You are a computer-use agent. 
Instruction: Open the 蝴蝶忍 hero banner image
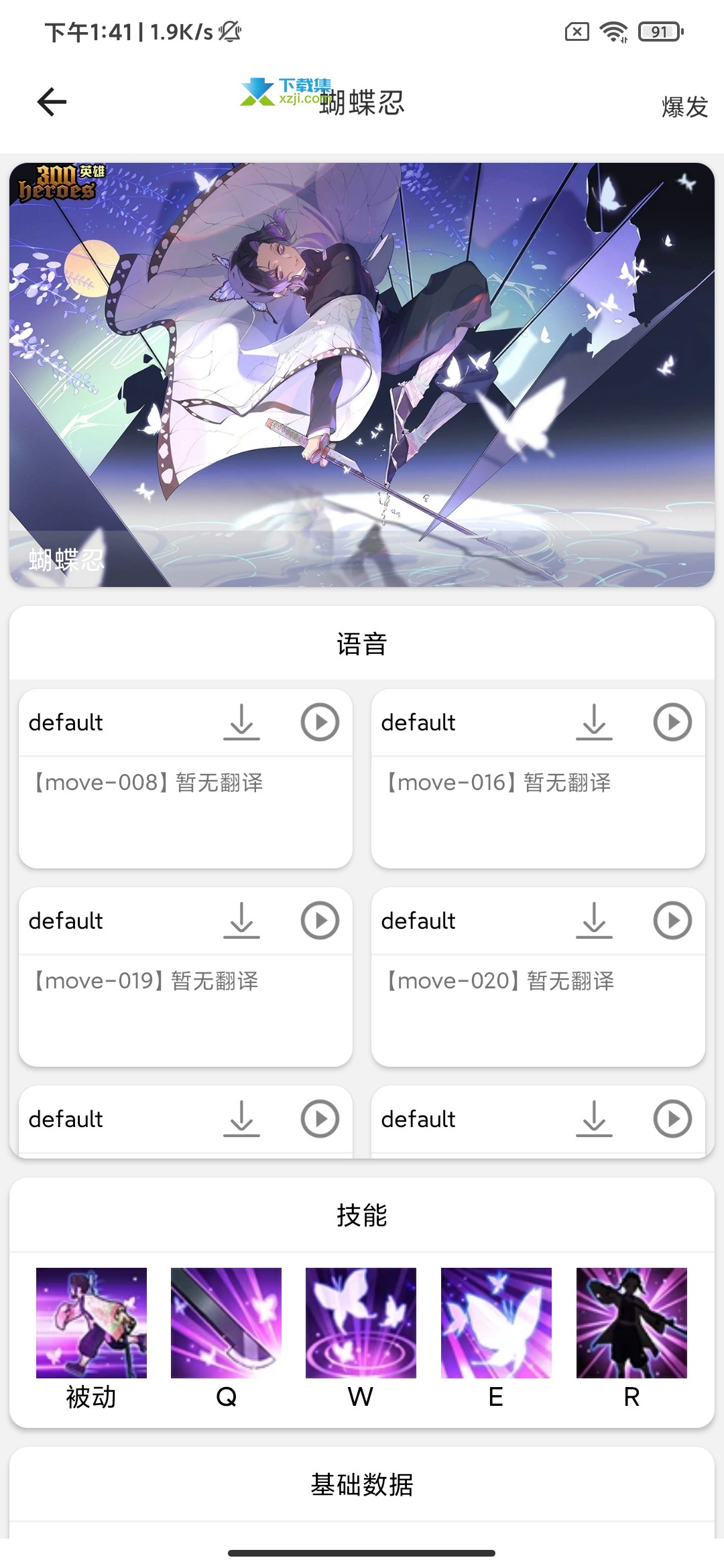tap(362, 375)
